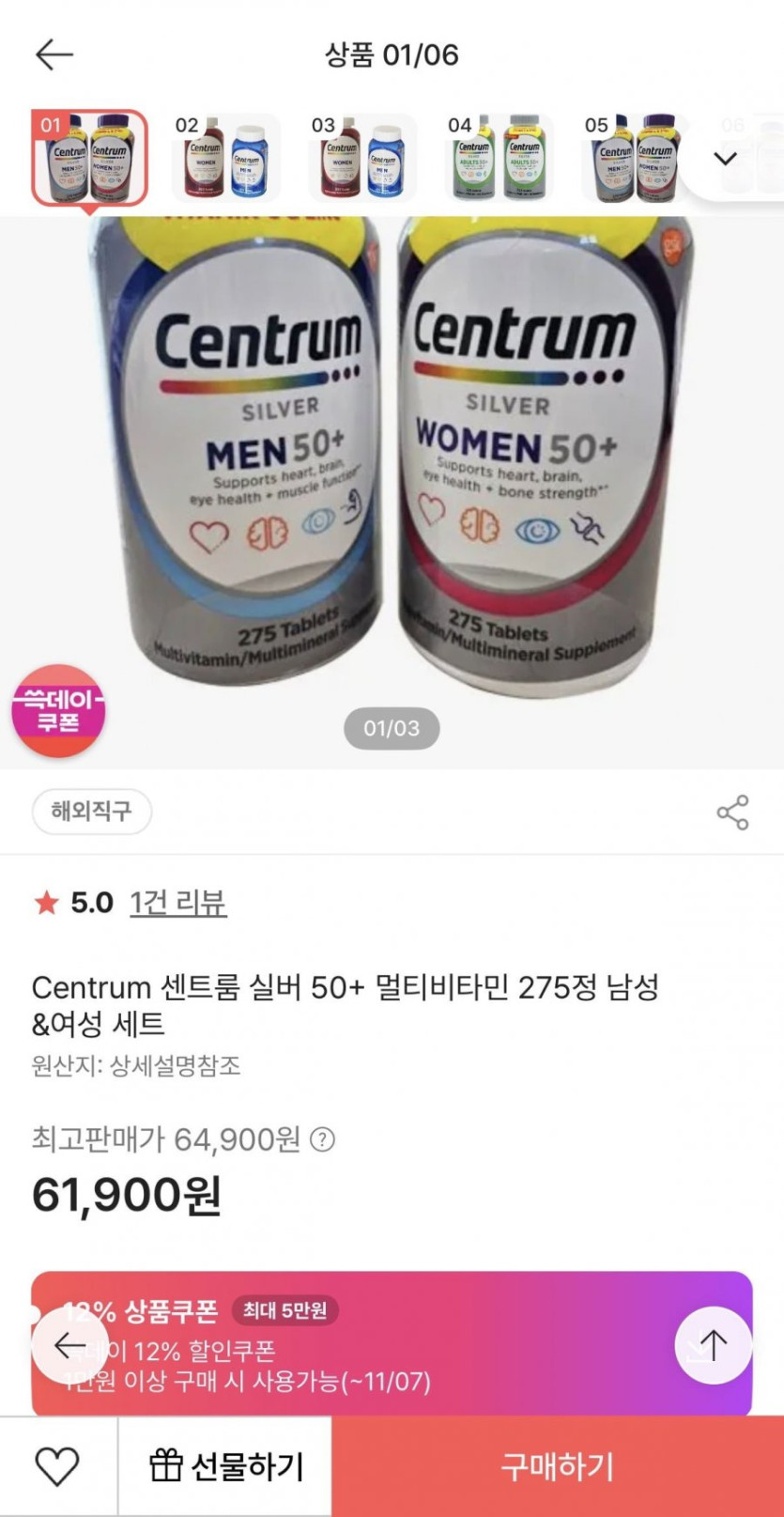Select product thumbnail 04
This screenshot has height=1517, width=784.
(x=499, y=158)
